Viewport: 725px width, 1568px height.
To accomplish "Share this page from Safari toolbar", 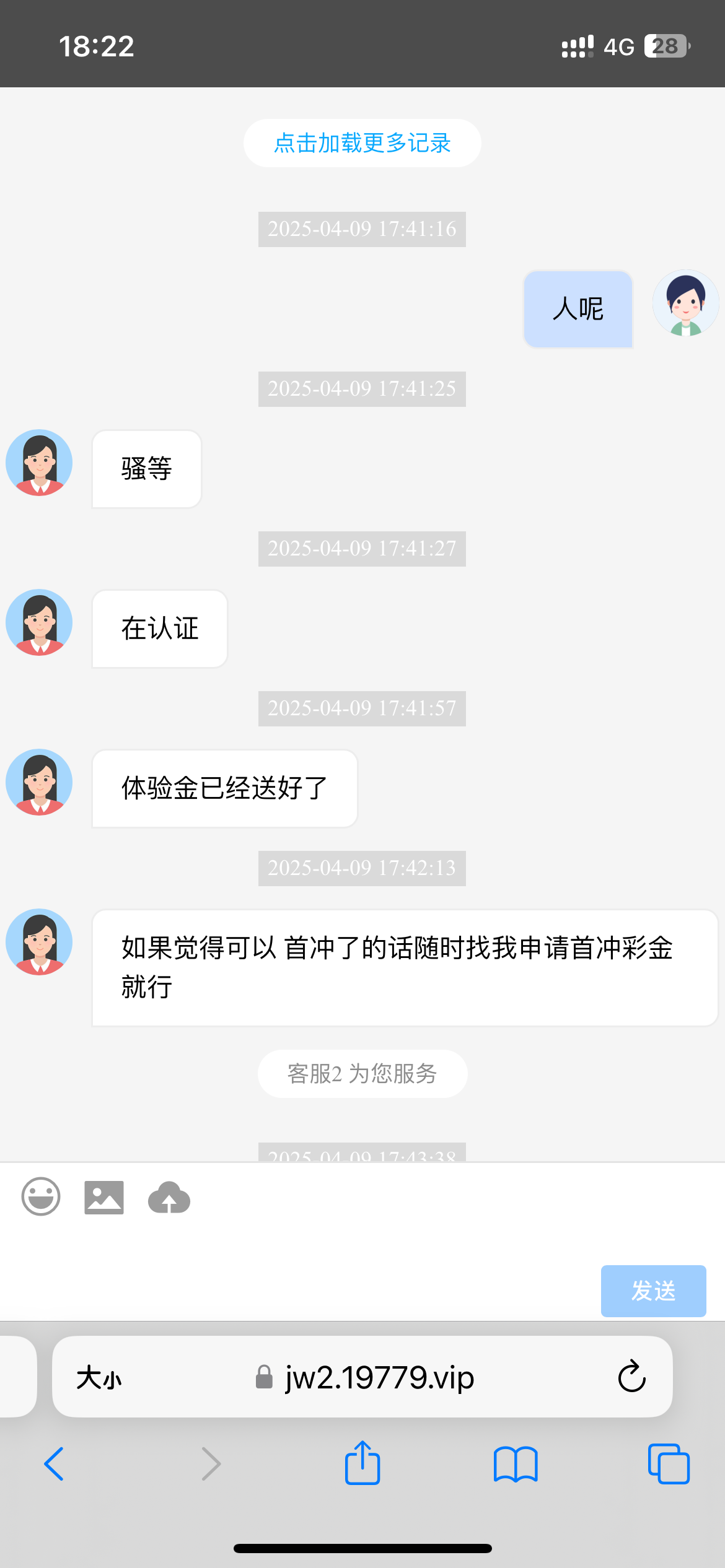I will pyautogui.click(x=362, y=1463).
